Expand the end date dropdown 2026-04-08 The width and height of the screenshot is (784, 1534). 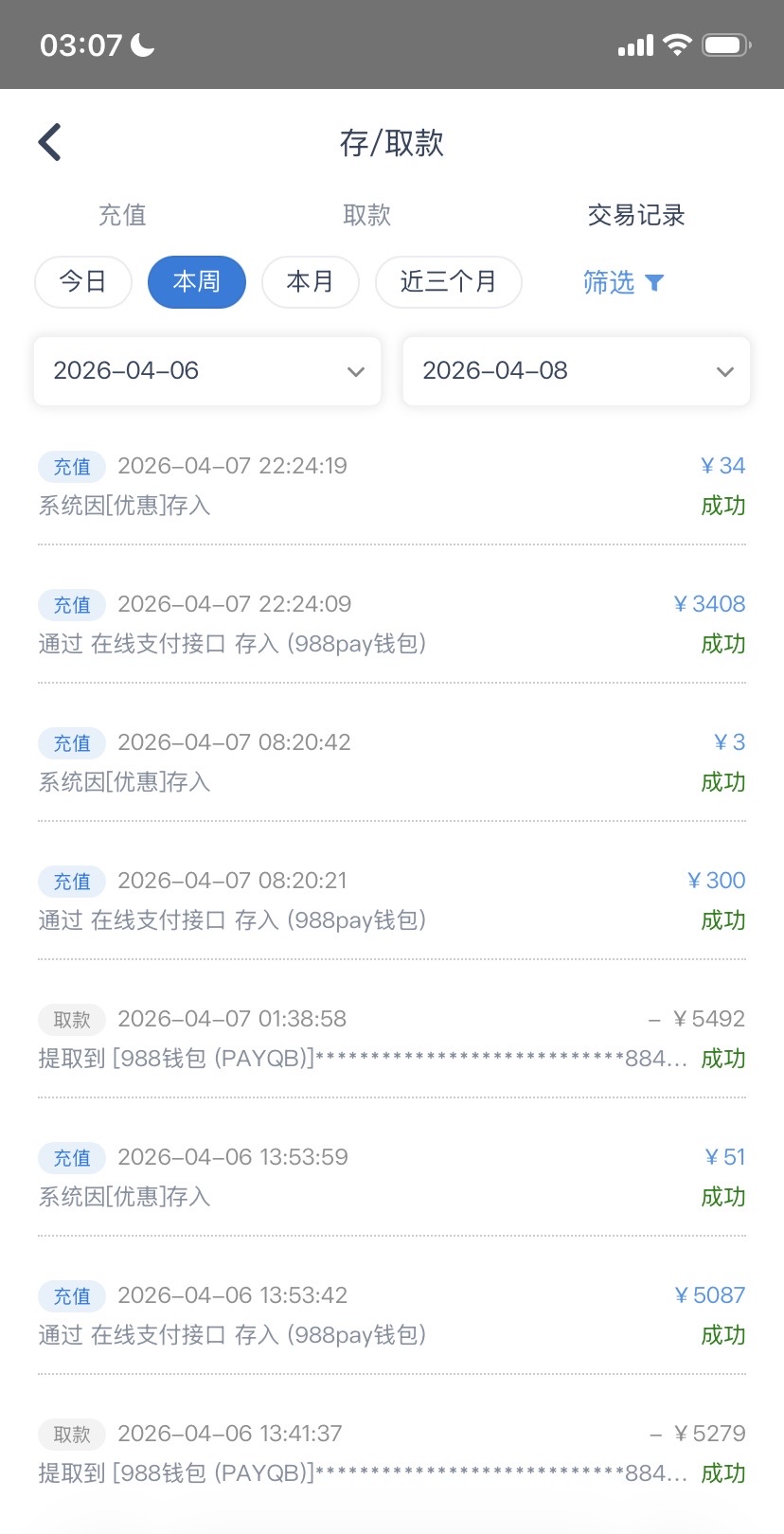coord(577,371)
